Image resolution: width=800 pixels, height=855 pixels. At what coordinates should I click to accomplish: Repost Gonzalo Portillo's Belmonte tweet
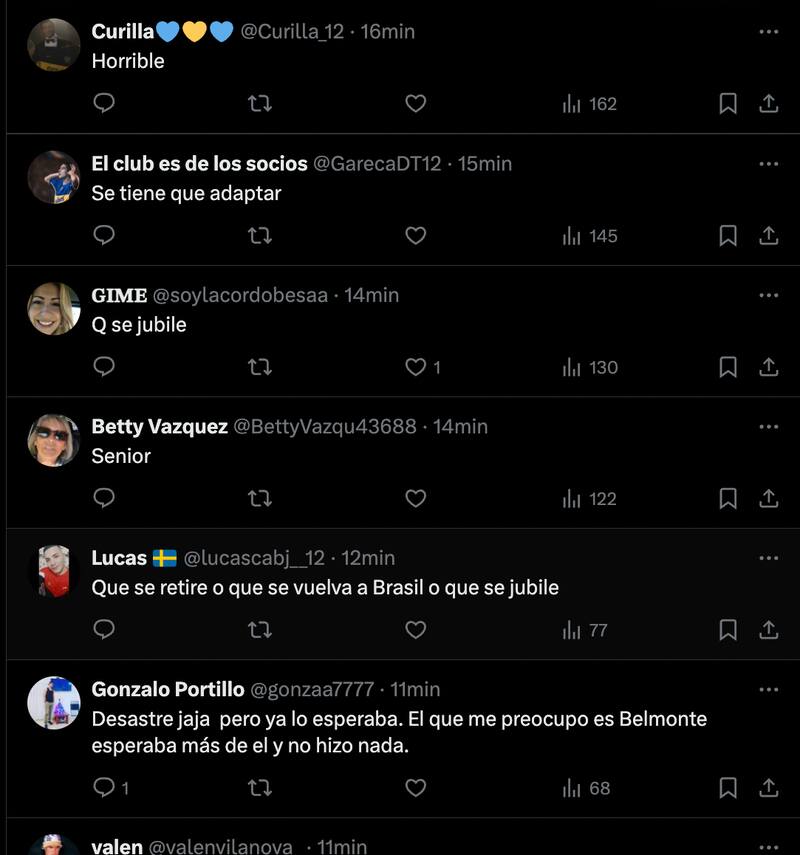click(260, 788)
